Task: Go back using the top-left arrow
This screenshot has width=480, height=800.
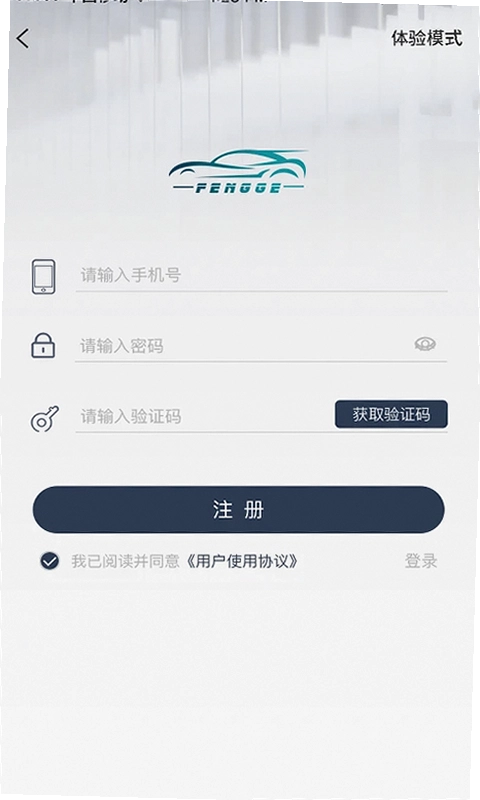Action: (23, 39)
